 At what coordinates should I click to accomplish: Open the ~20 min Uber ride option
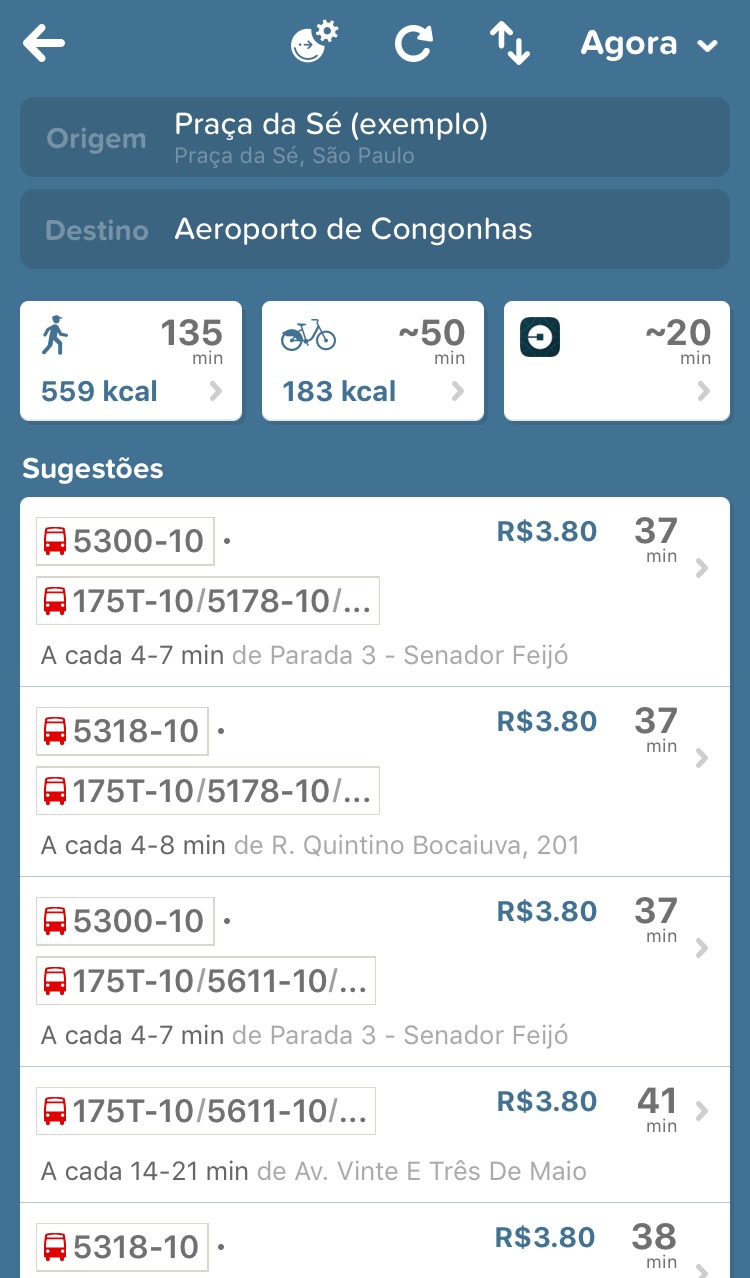click(617, 361)
